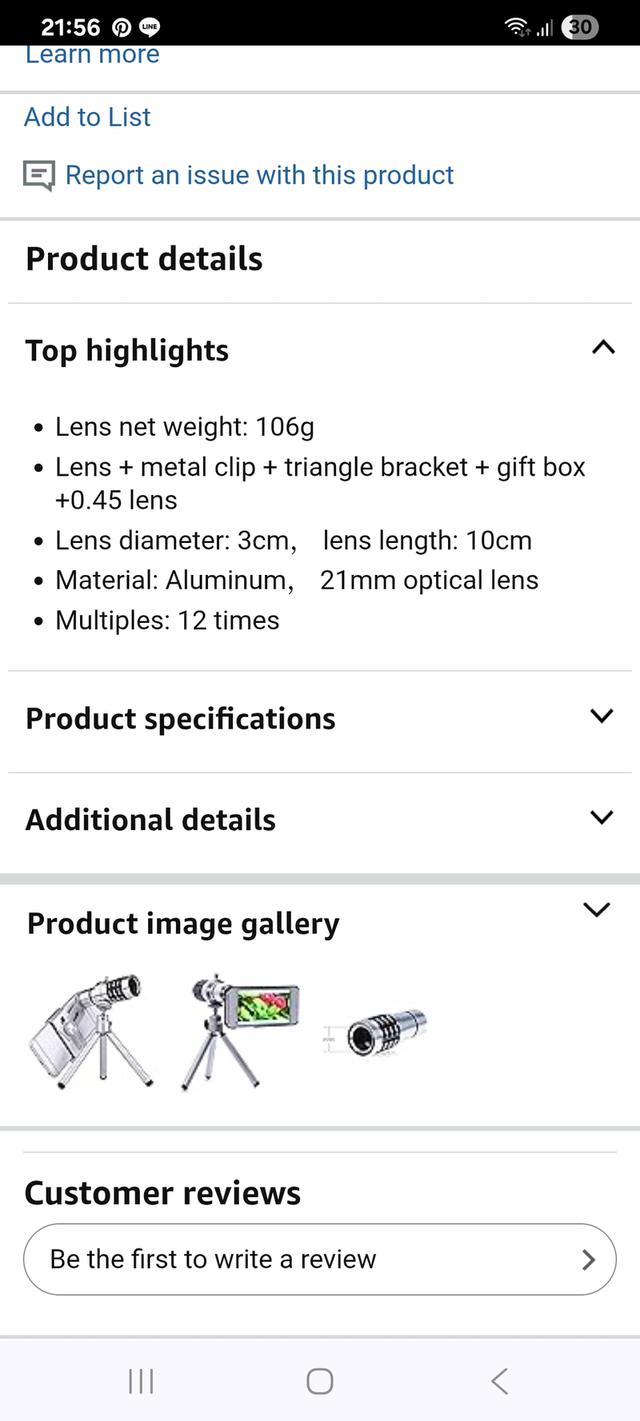Expand Additional details section
The height and width of the screenshot is (1421, 640).
[601, 817]
